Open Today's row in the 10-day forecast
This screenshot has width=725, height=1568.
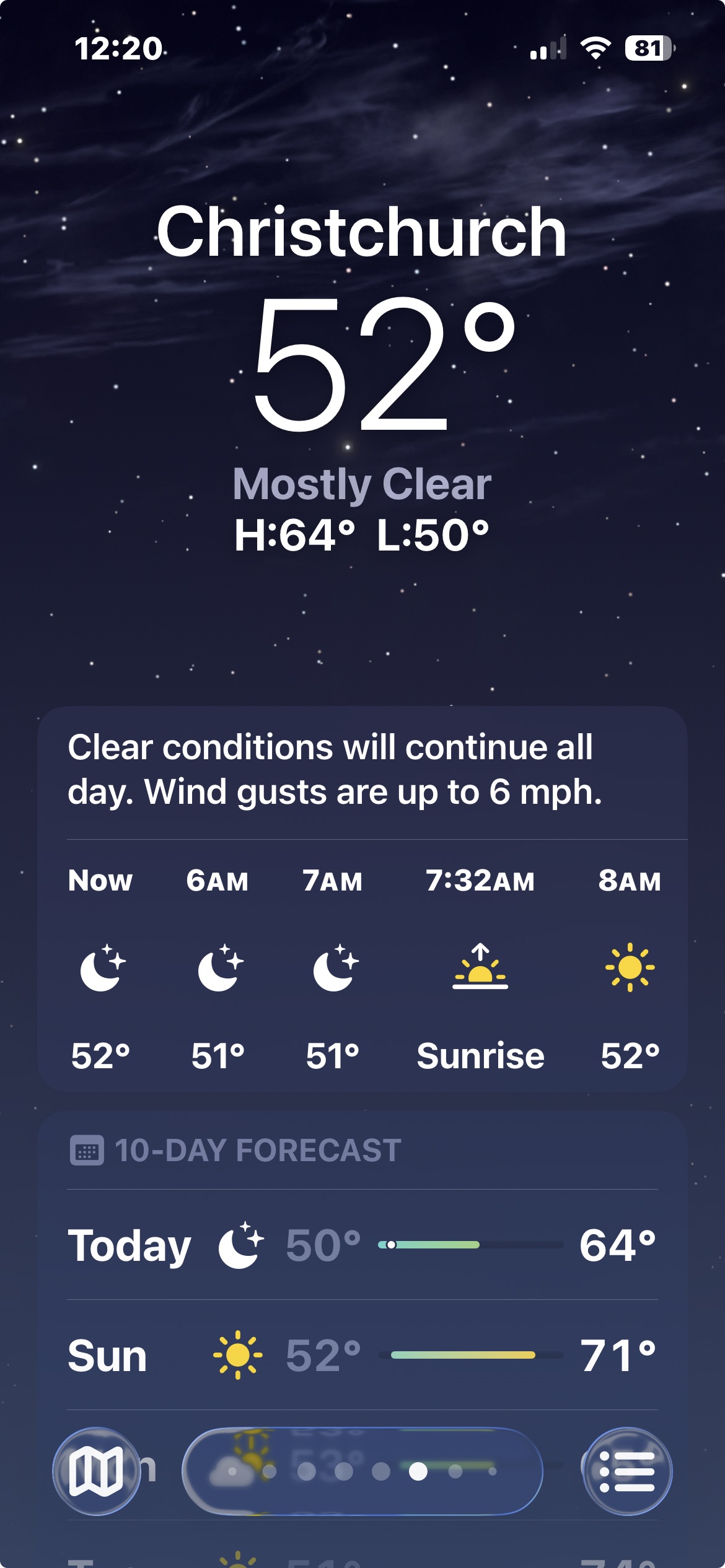[x=362, y=1245]
